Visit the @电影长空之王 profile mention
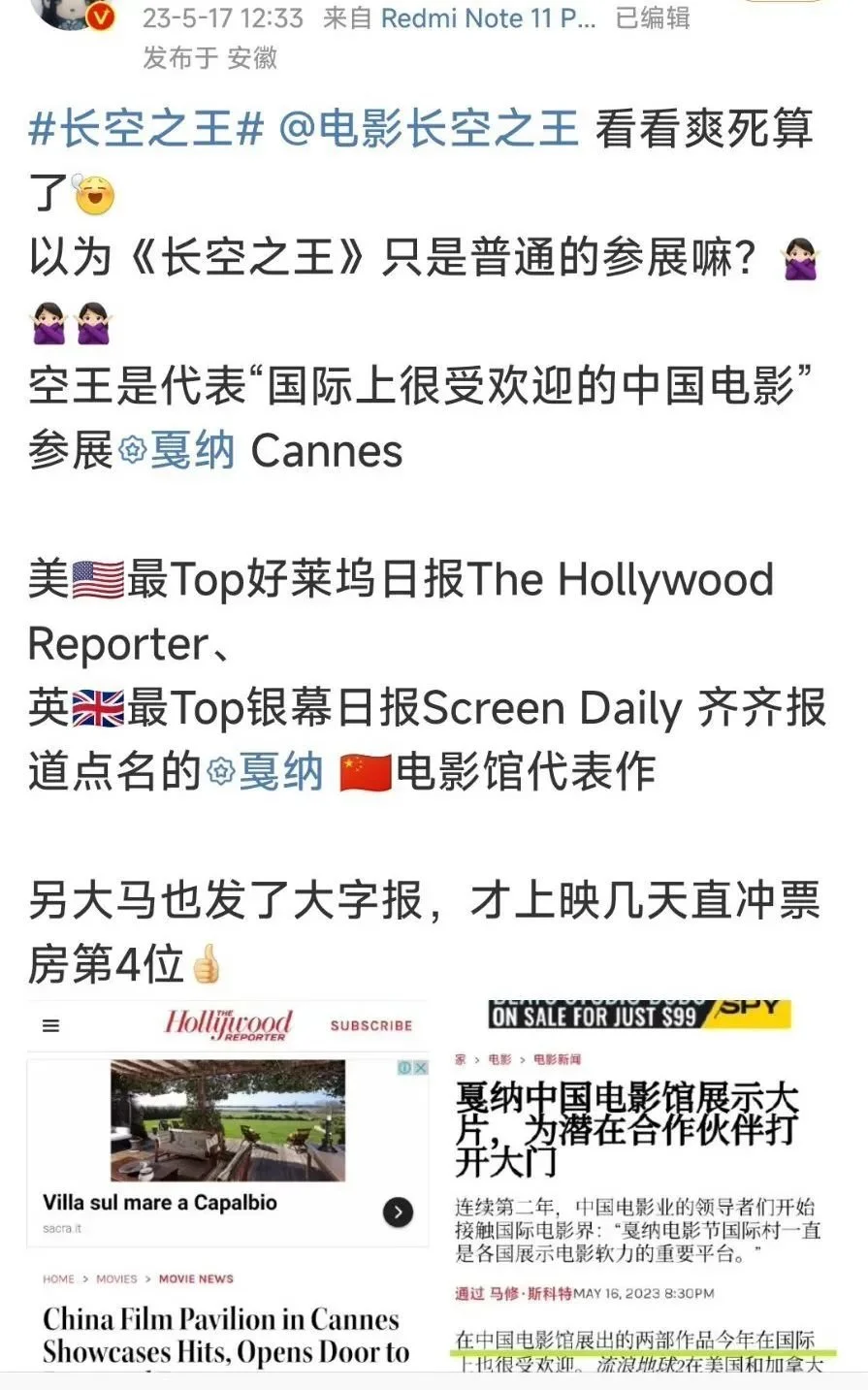 [x=429, y=129]
